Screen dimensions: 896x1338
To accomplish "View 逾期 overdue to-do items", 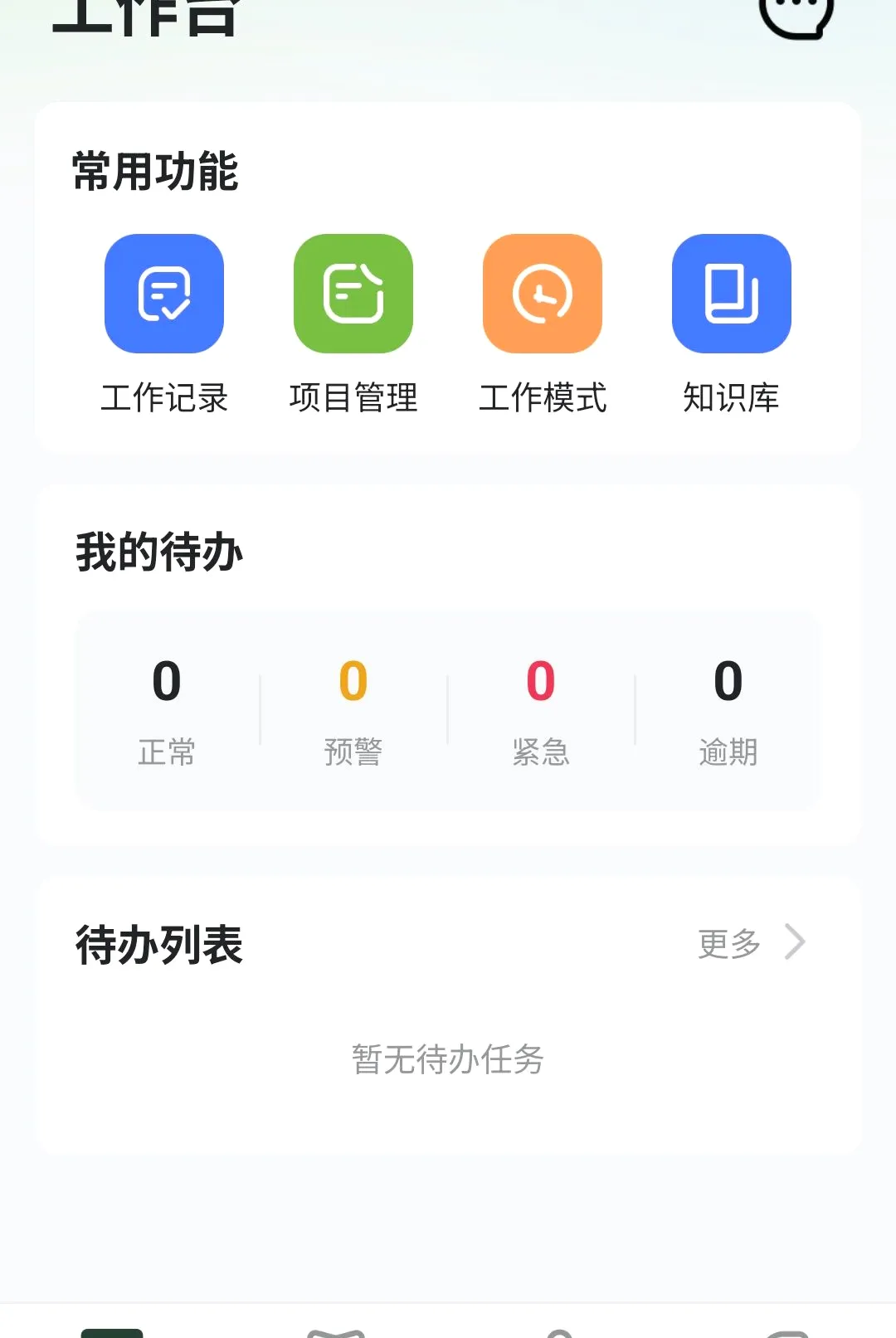I will coord(728,711).
